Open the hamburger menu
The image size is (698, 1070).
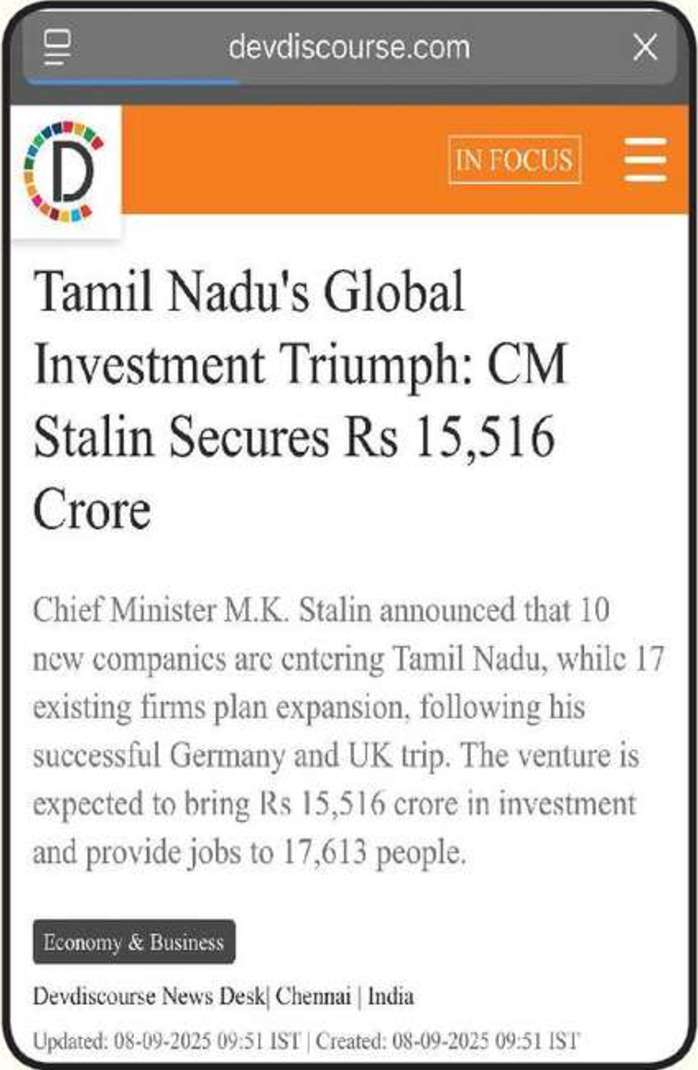point(645,160)
